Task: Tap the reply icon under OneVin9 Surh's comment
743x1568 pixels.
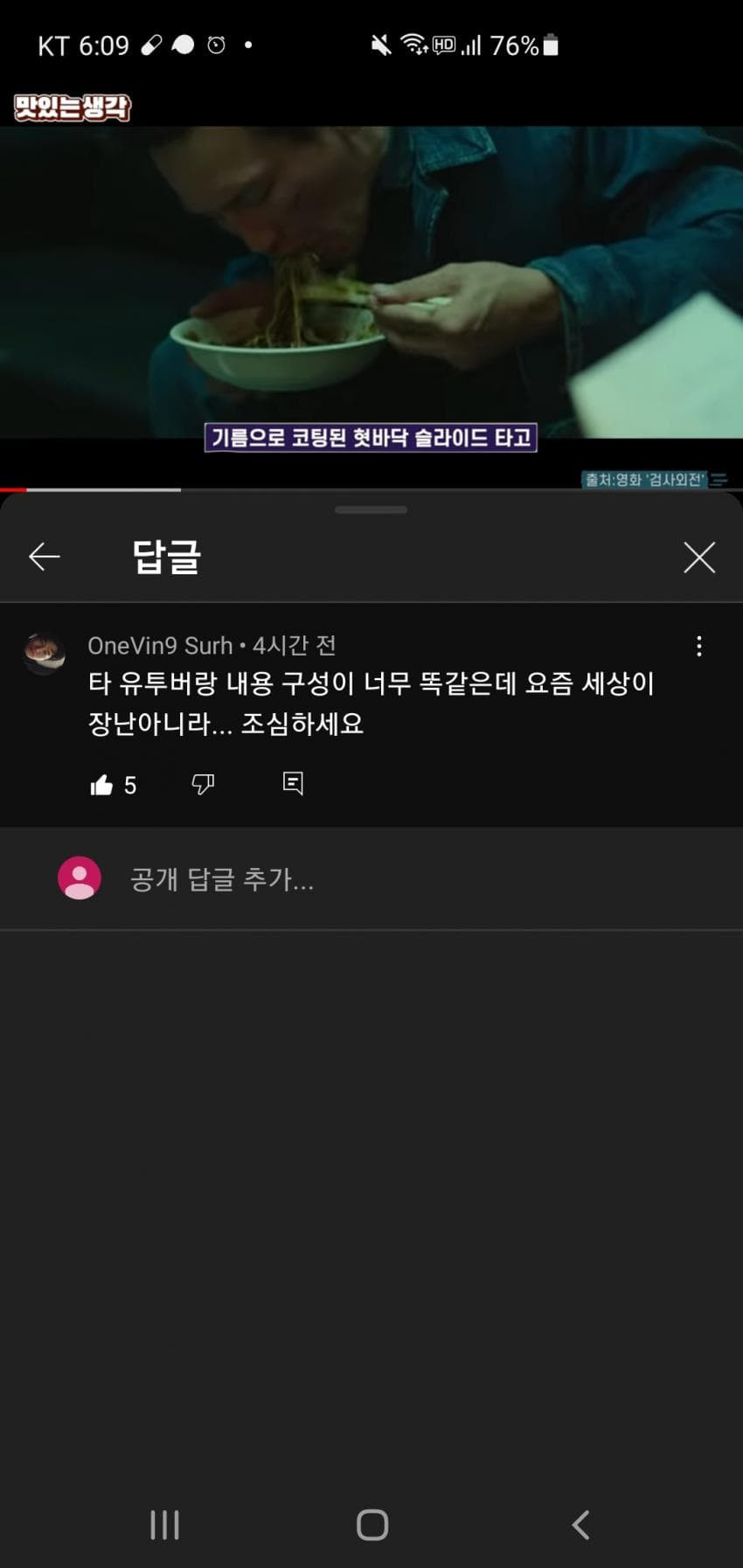Action: coord(293,784)
